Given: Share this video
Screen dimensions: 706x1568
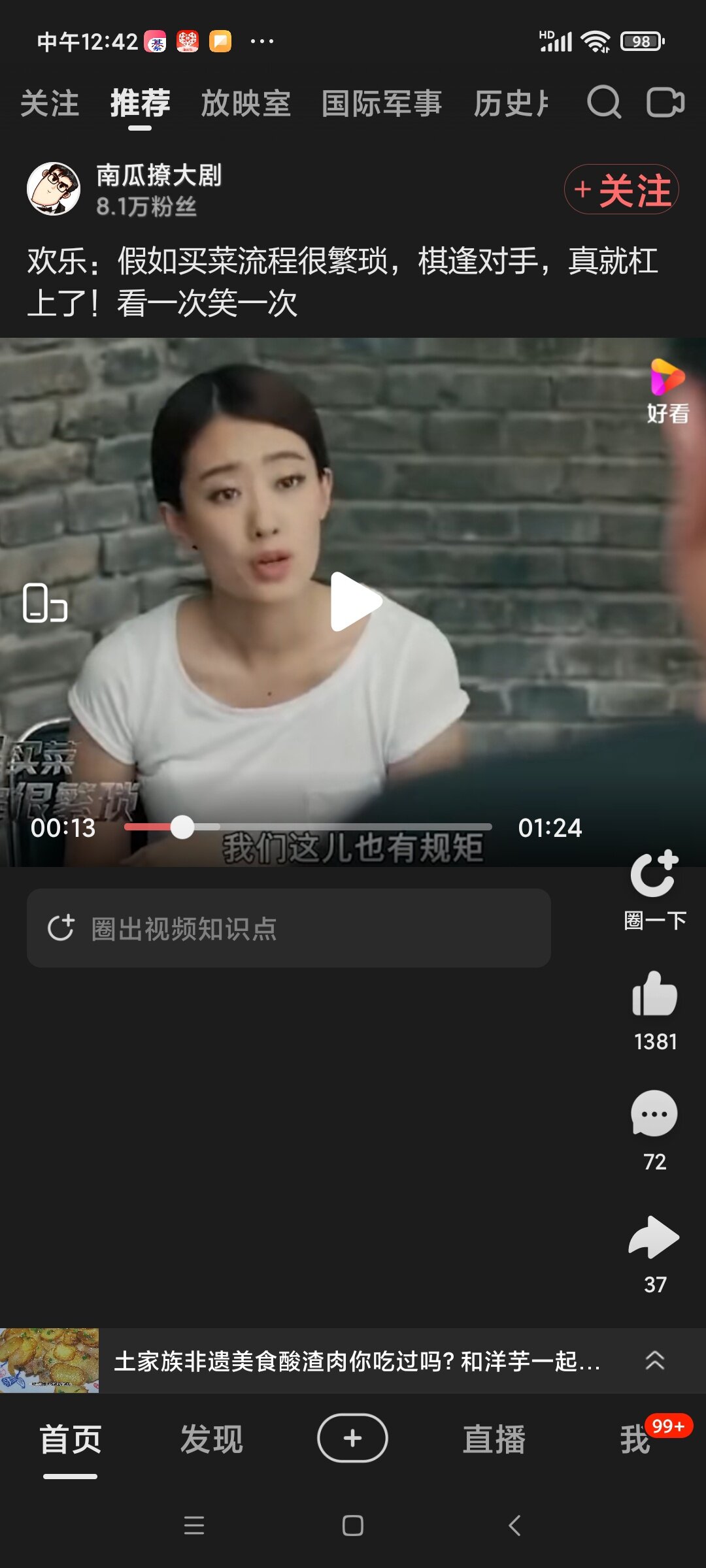Looking at the screenshot, I should click(654, 1238).
